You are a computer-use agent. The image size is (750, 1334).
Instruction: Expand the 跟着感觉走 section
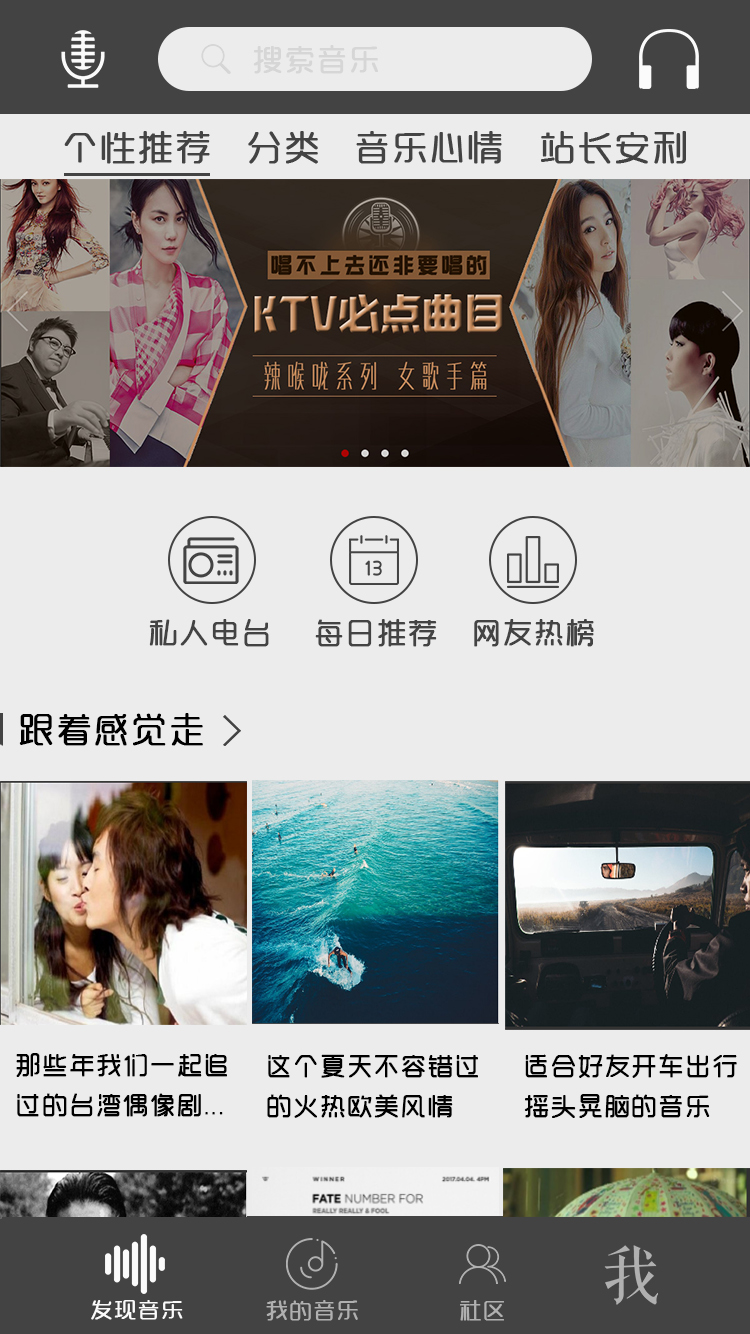click(x=123, y=730)
